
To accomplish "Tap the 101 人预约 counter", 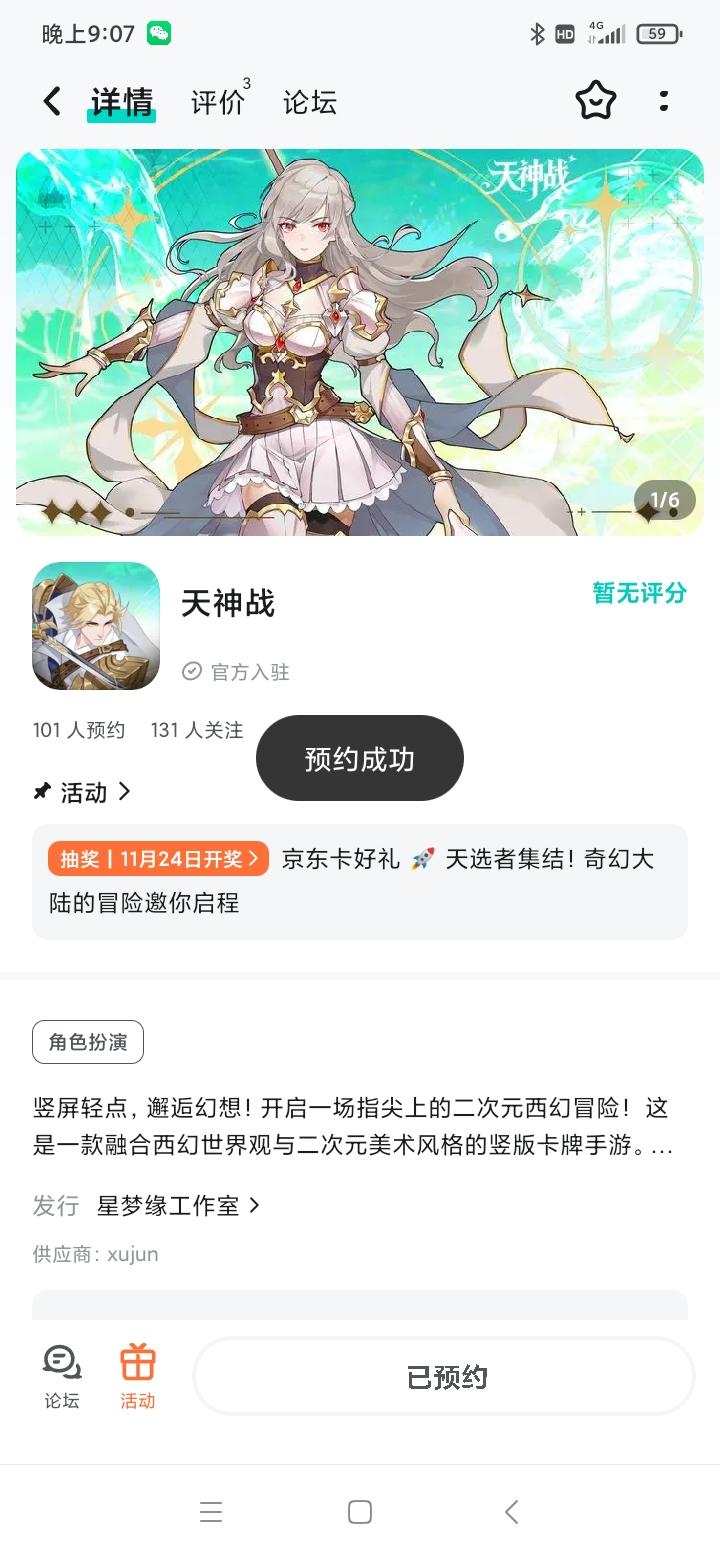I will [79, 730].
